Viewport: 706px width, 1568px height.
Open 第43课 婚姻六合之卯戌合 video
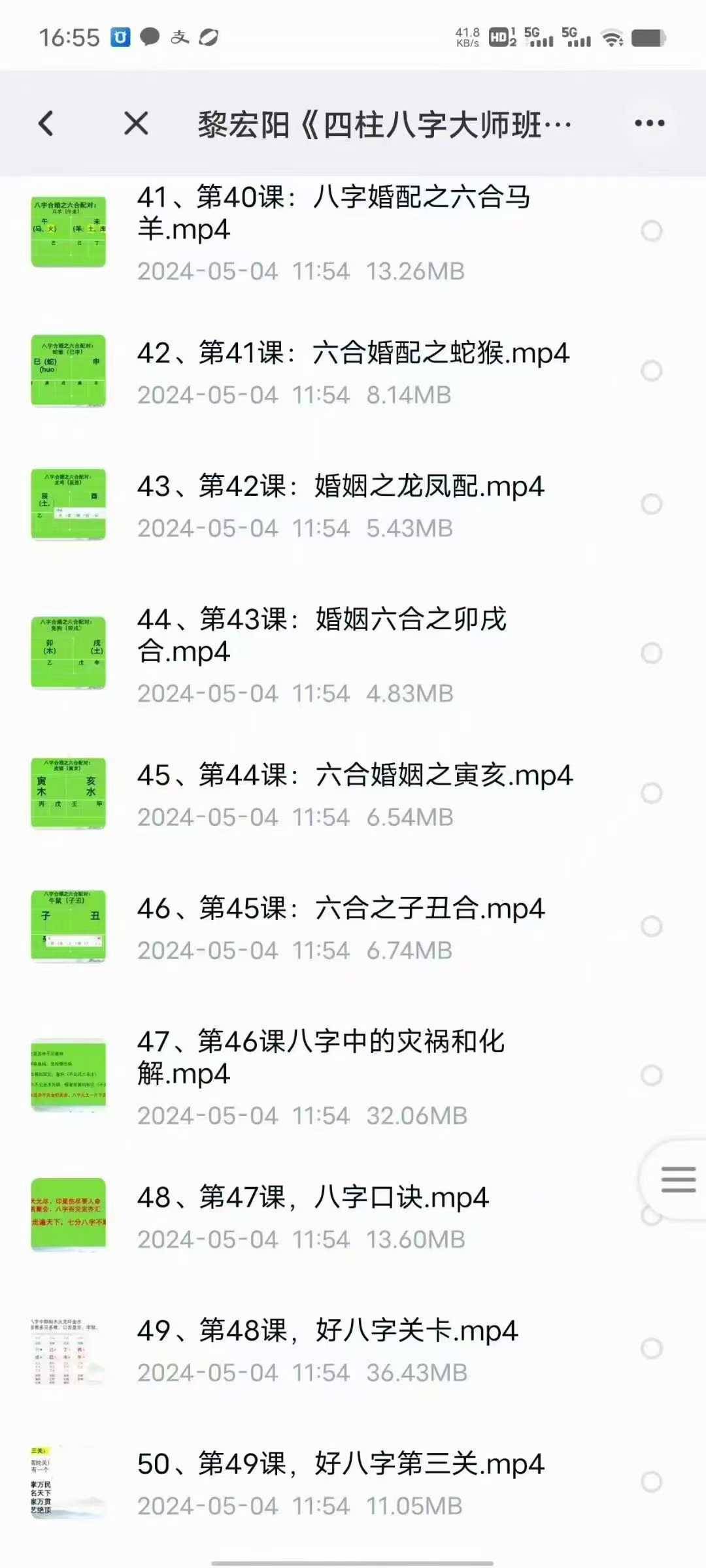322,635
